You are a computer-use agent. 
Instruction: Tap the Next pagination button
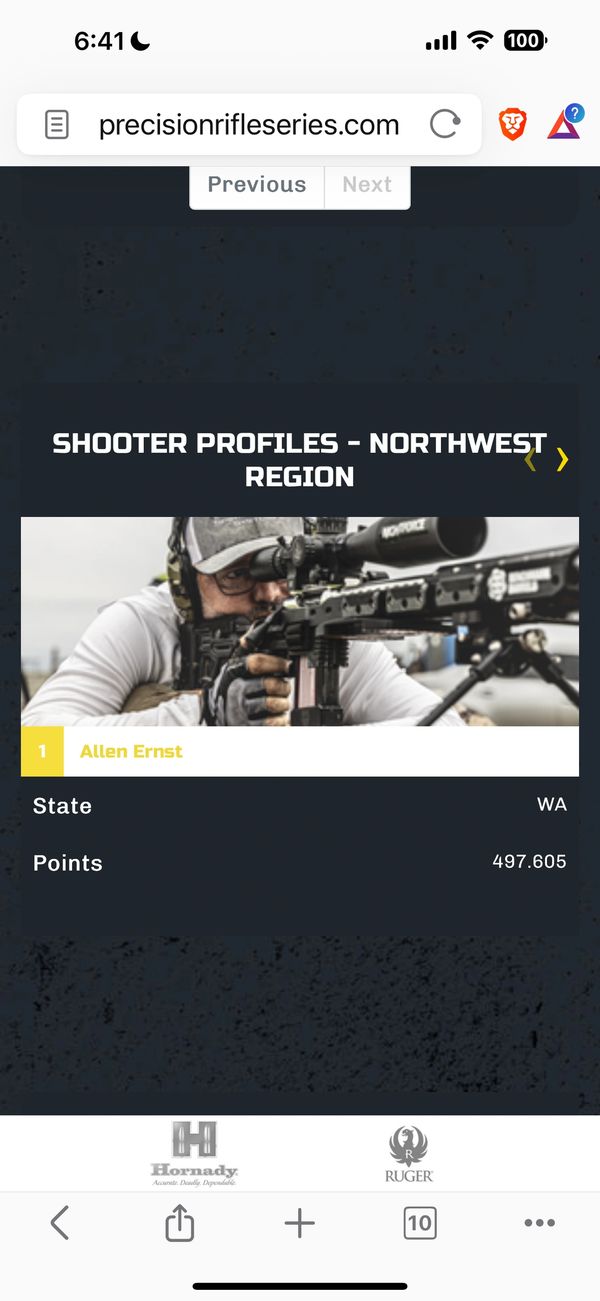pos(367,185)
